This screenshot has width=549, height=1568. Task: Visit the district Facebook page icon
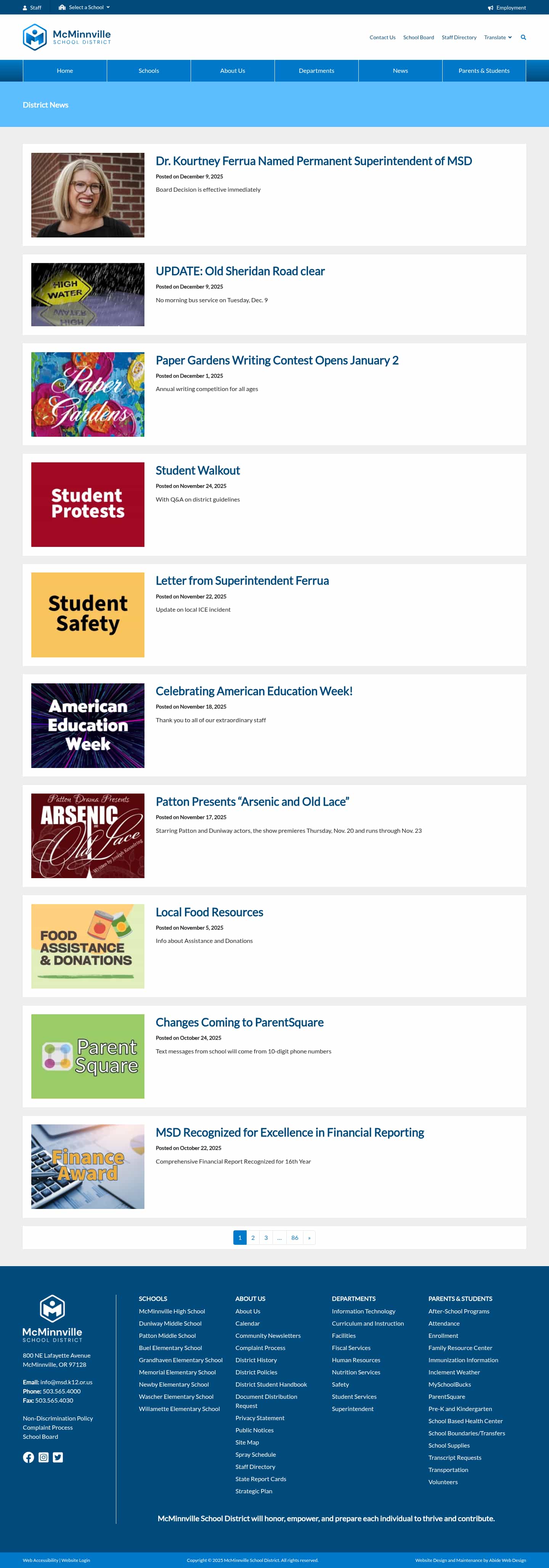point(29,1457)
